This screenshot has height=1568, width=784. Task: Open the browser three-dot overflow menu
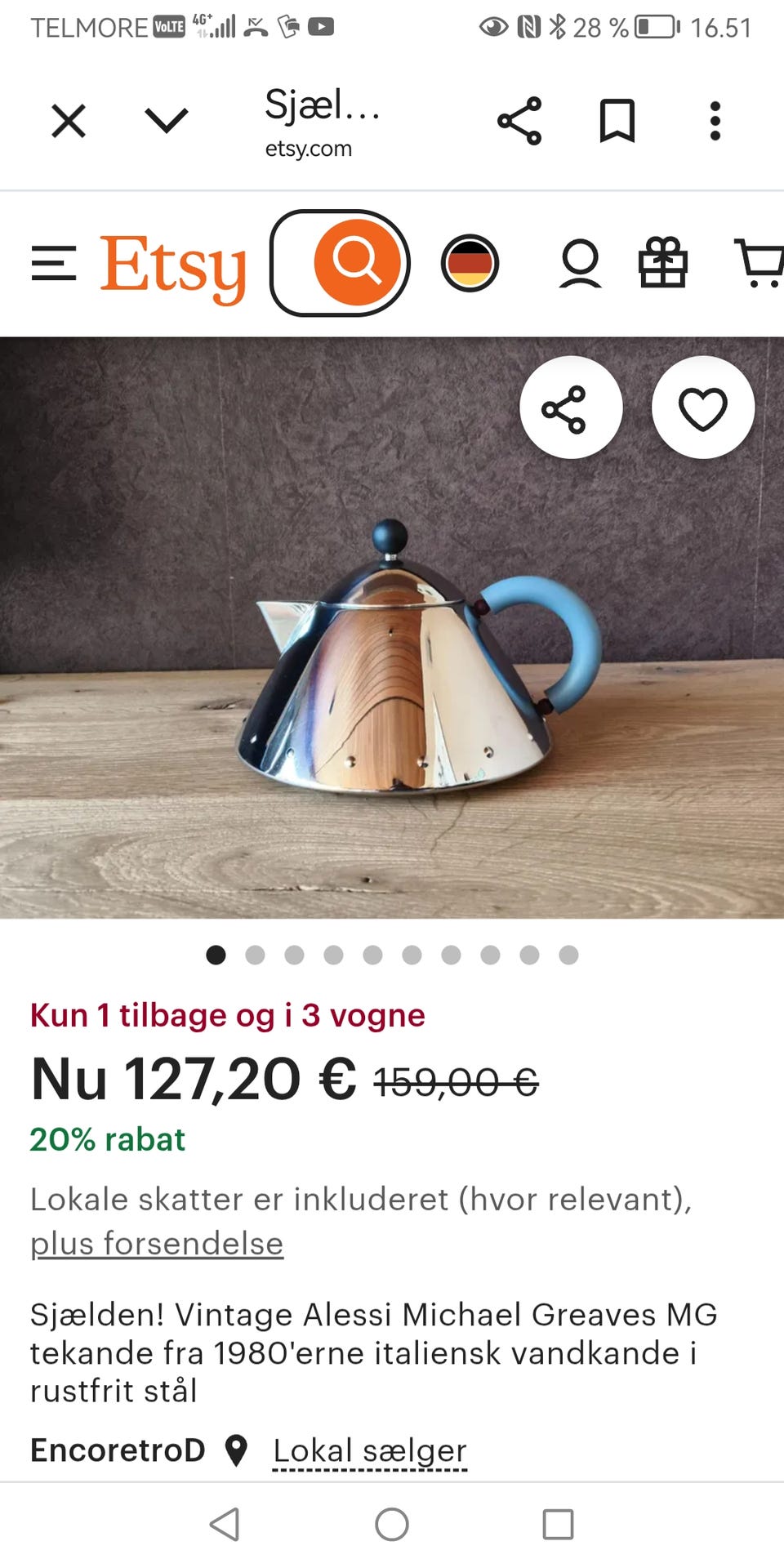[x=715, y=120]
